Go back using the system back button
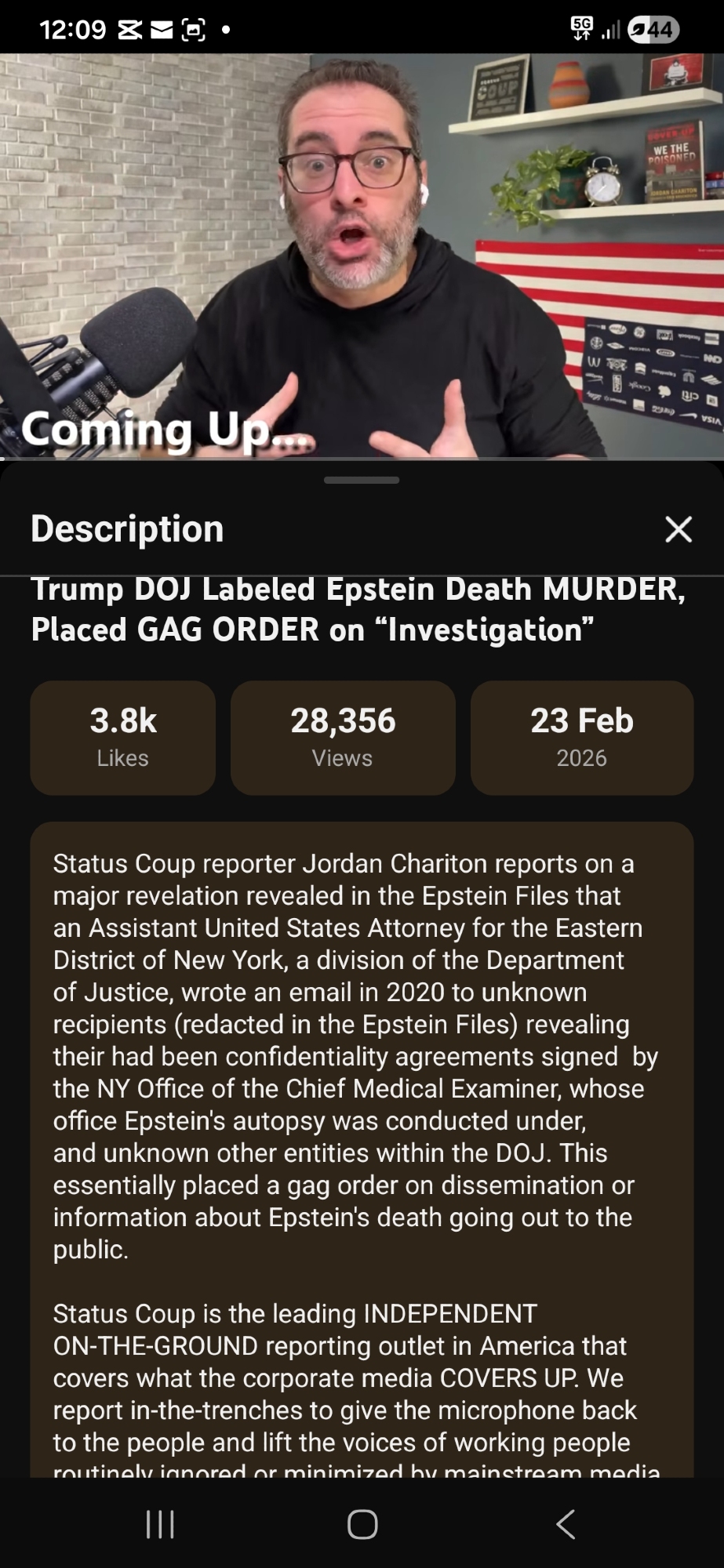This screenshot has height=1568, width=724. [x=566, y=1524]
